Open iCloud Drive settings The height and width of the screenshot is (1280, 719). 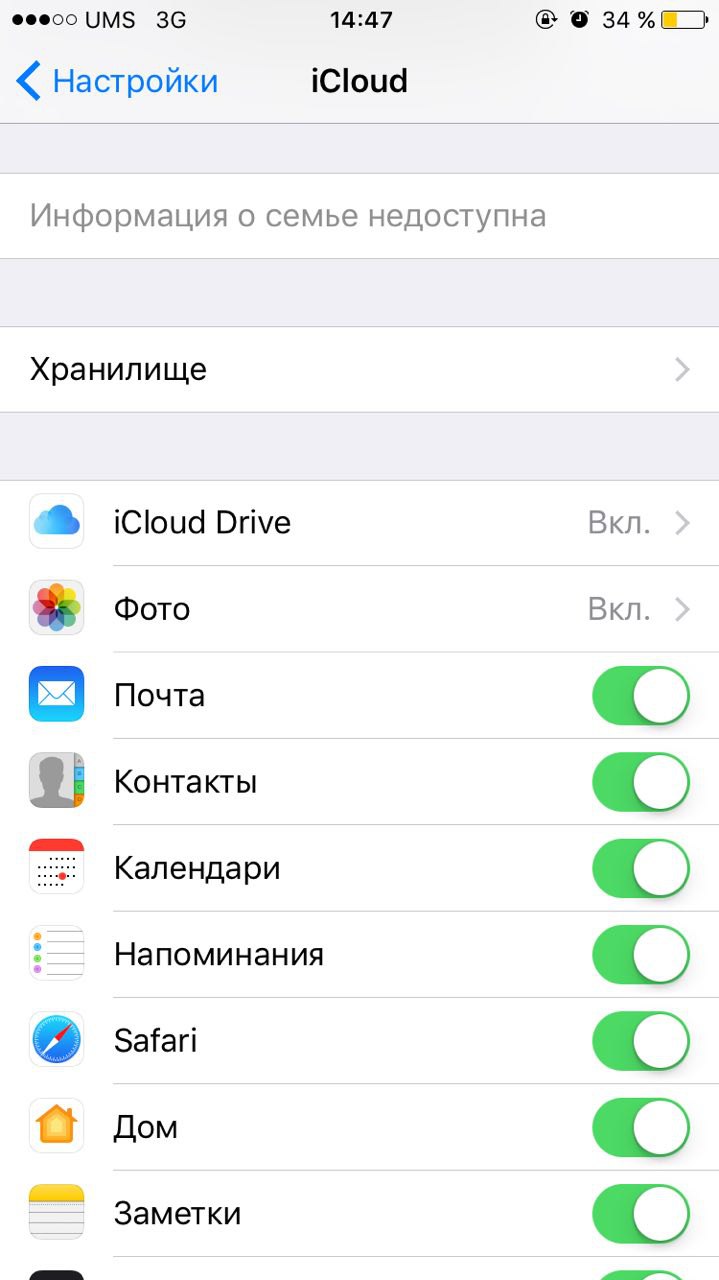click(x=359, y=522)
